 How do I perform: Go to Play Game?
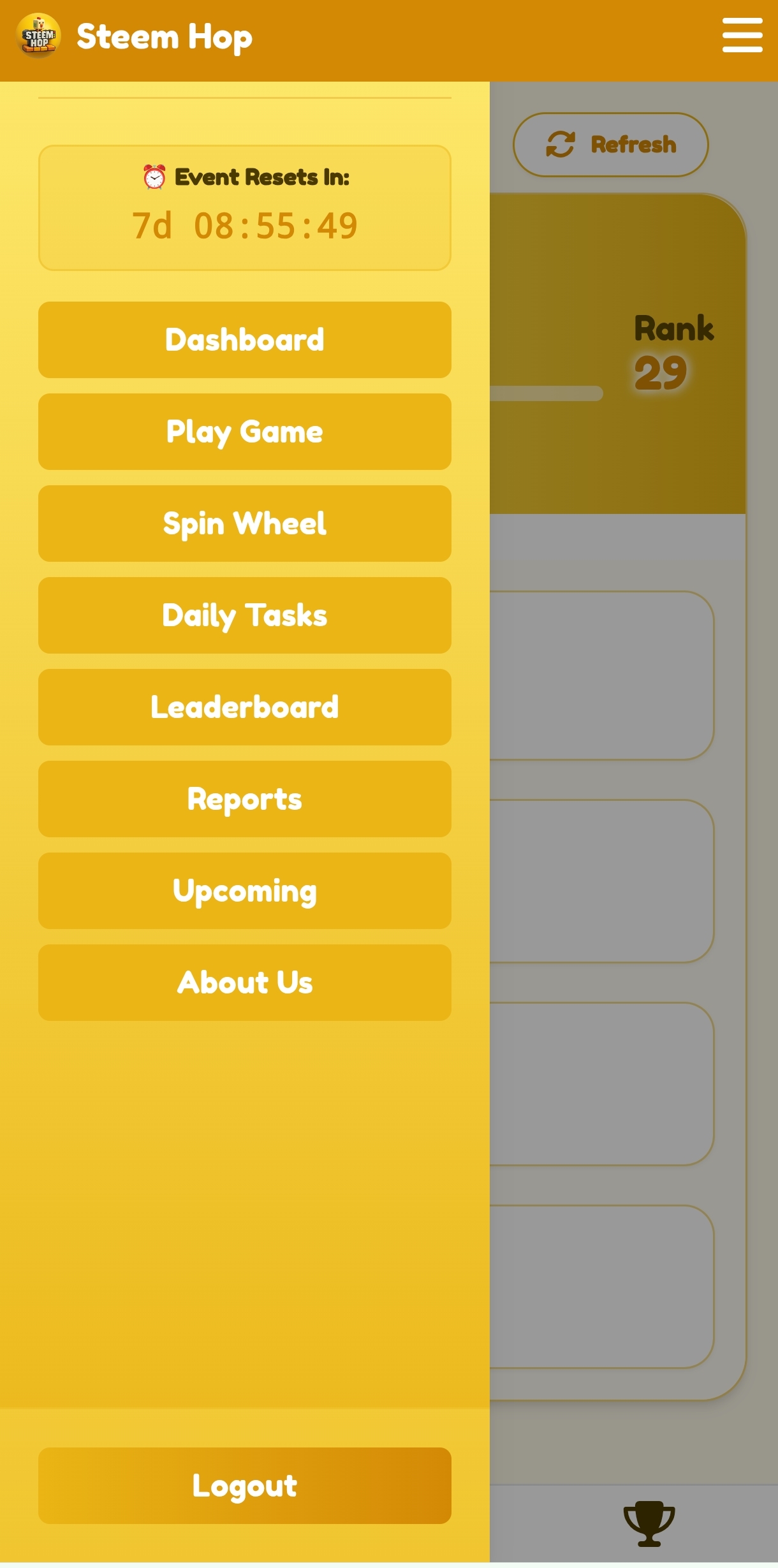tap(245, 432)
